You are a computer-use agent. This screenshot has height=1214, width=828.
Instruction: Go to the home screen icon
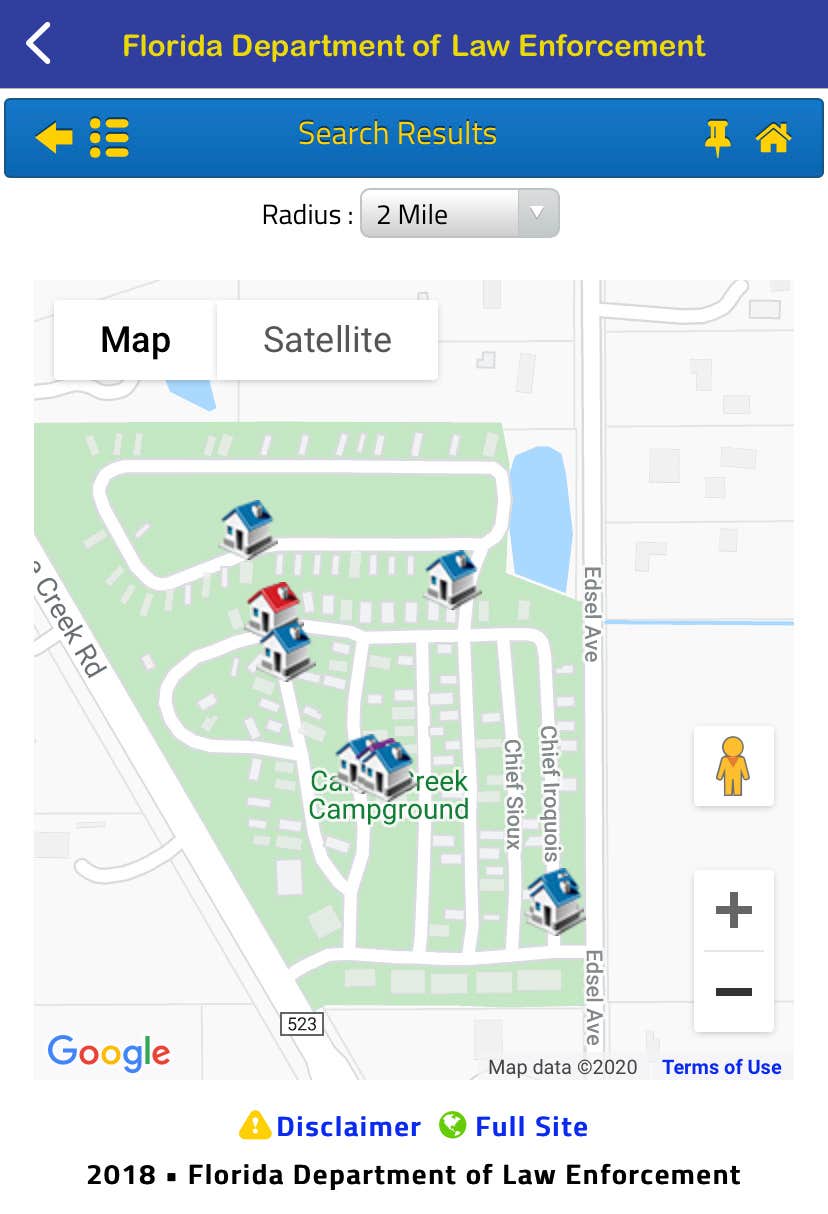[x=774, y=138]
